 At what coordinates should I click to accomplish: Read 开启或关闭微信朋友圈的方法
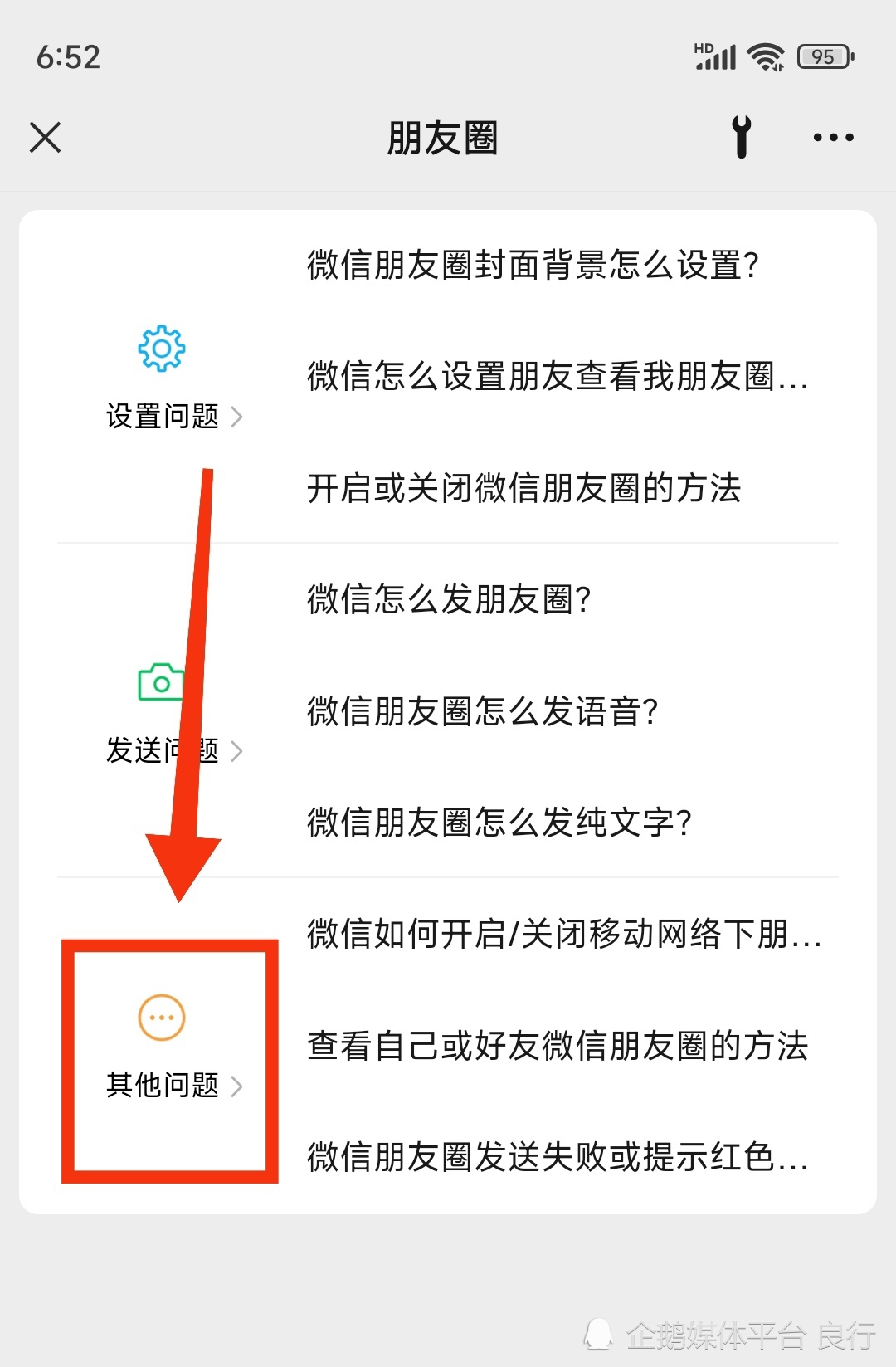pyautogui.click(x=523, y=488)
